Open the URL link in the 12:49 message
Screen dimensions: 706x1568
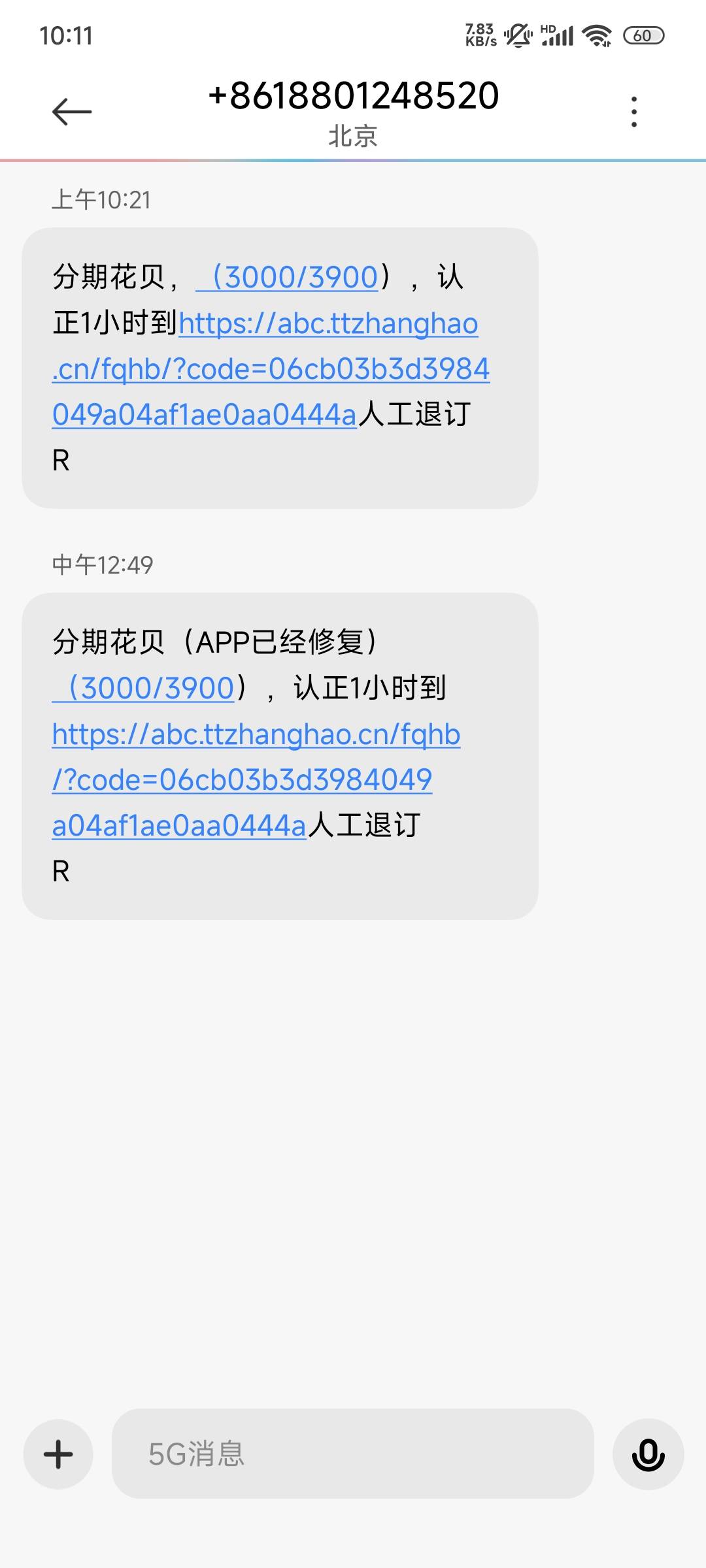coord(256,780)
